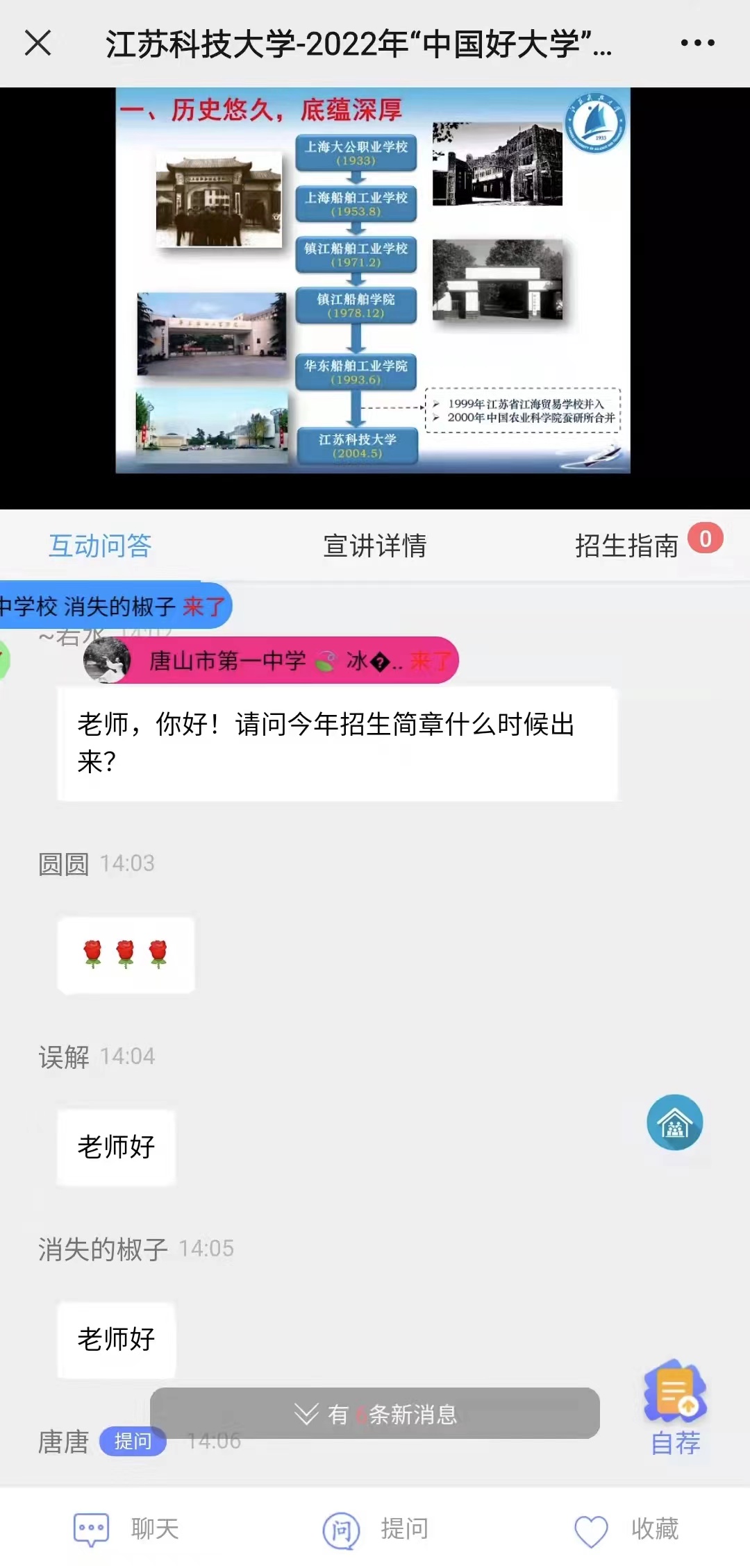The height and width of the screenshot is (1568, 750).
Task: Switch to the 互动问答 tab
Action: pyautogui.click(x=100, y=546)
